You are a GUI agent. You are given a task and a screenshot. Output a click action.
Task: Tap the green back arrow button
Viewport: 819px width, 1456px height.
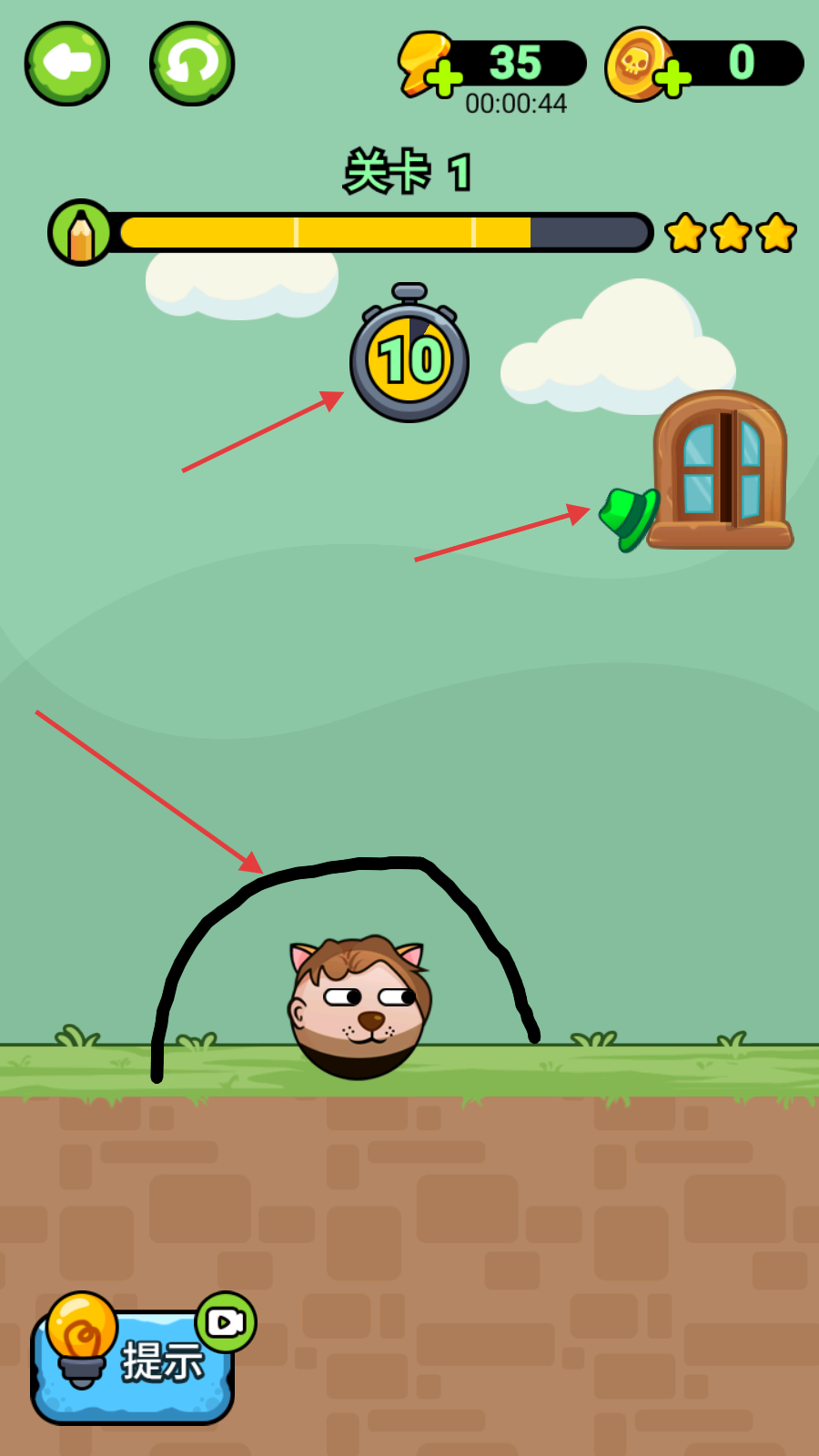[x=67, y=64]
